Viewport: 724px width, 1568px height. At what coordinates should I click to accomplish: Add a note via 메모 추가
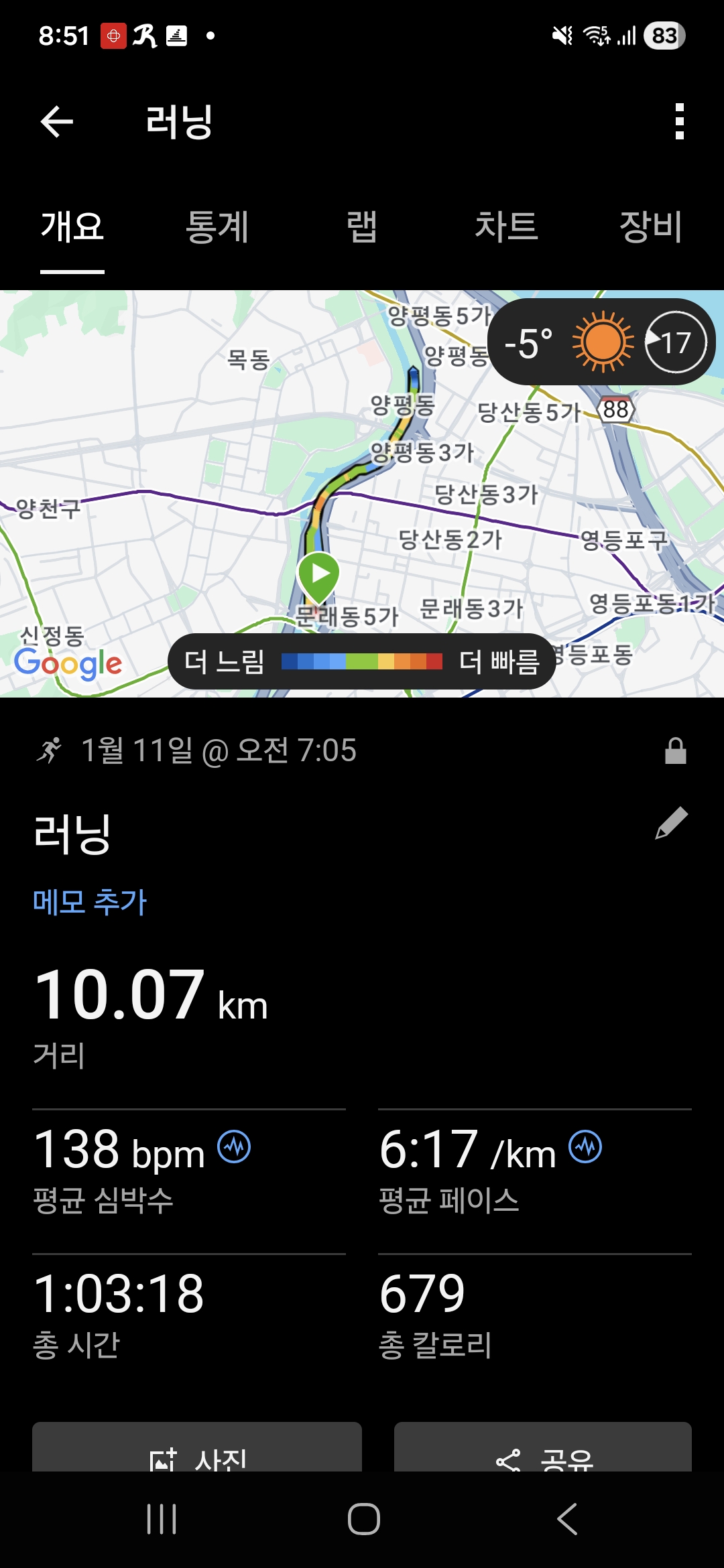pos(89,902)
